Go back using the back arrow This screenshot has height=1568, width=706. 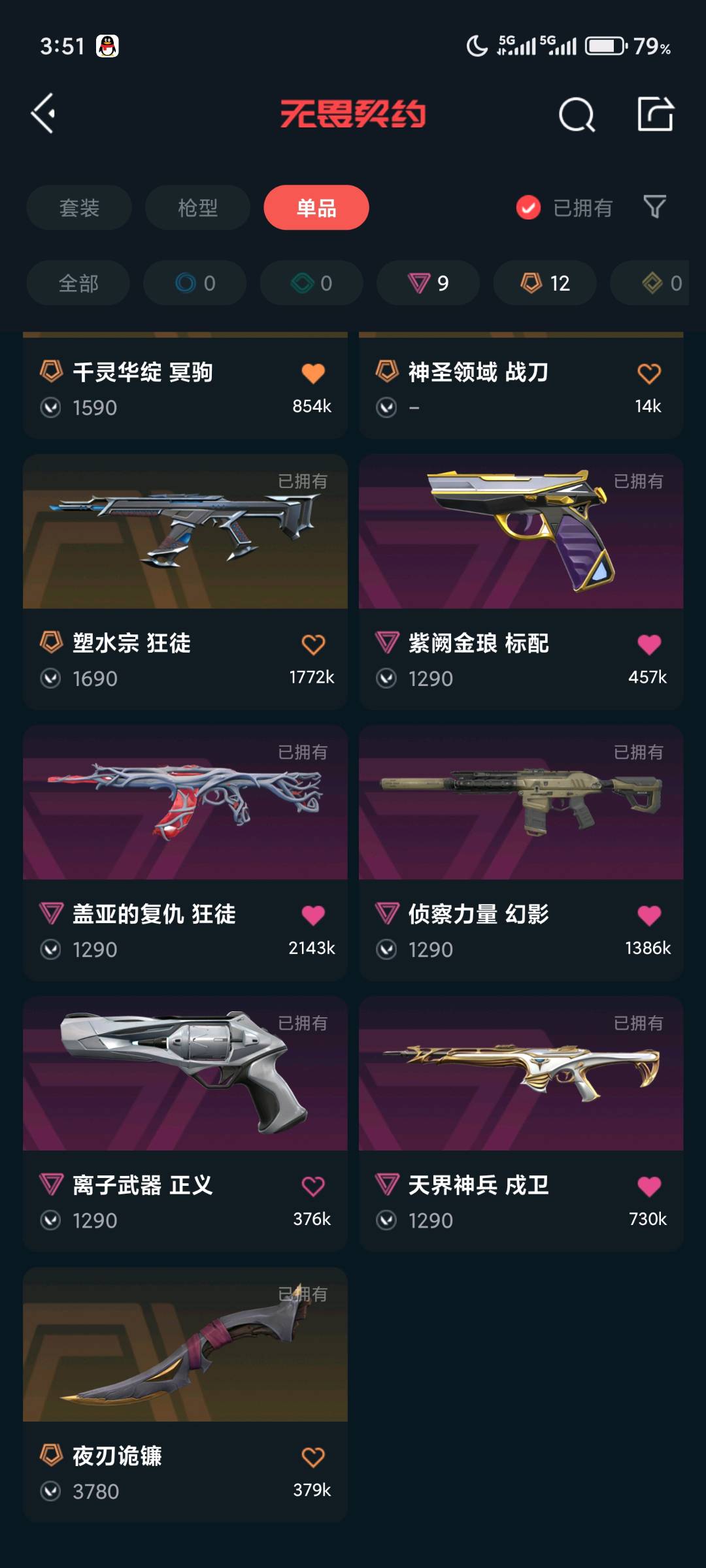point(44,114)
